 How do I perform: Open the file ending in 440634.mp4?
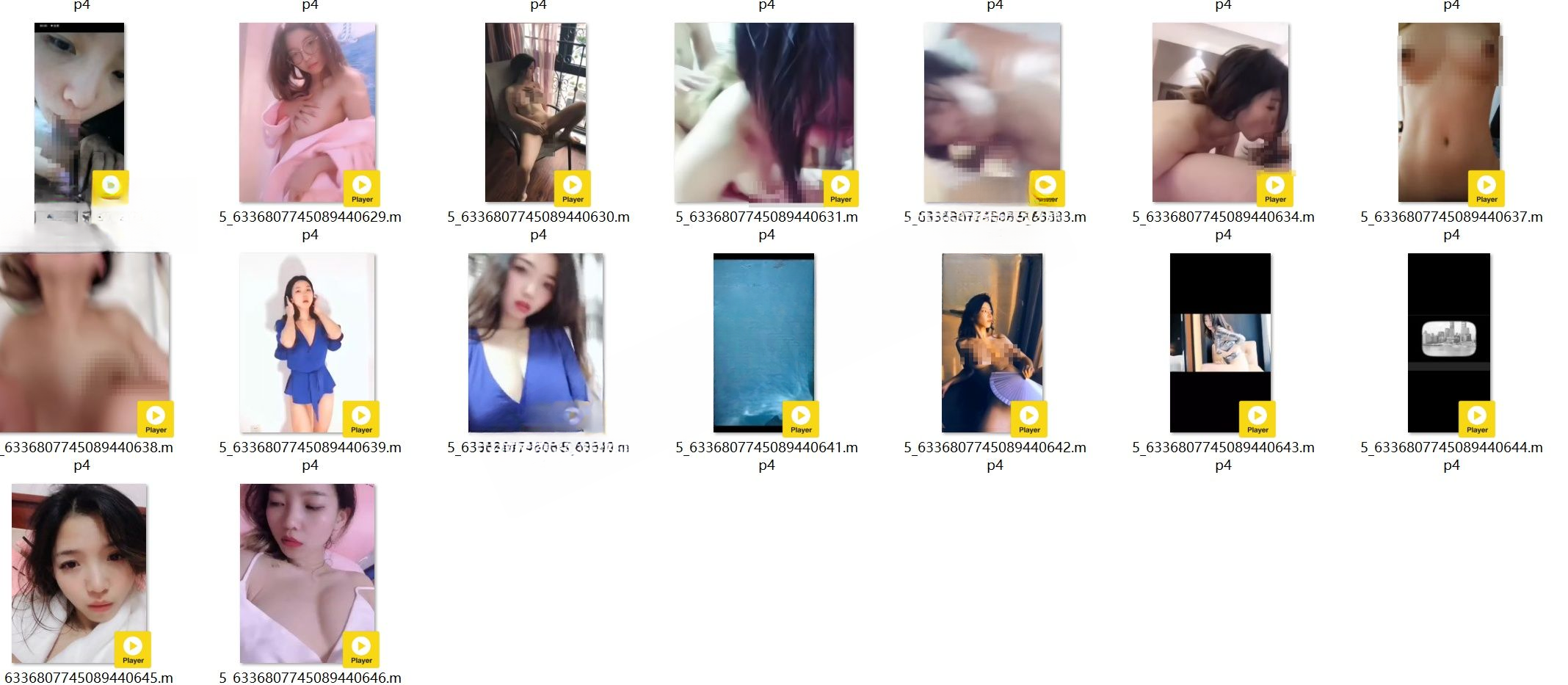(x=1220, y=112)
